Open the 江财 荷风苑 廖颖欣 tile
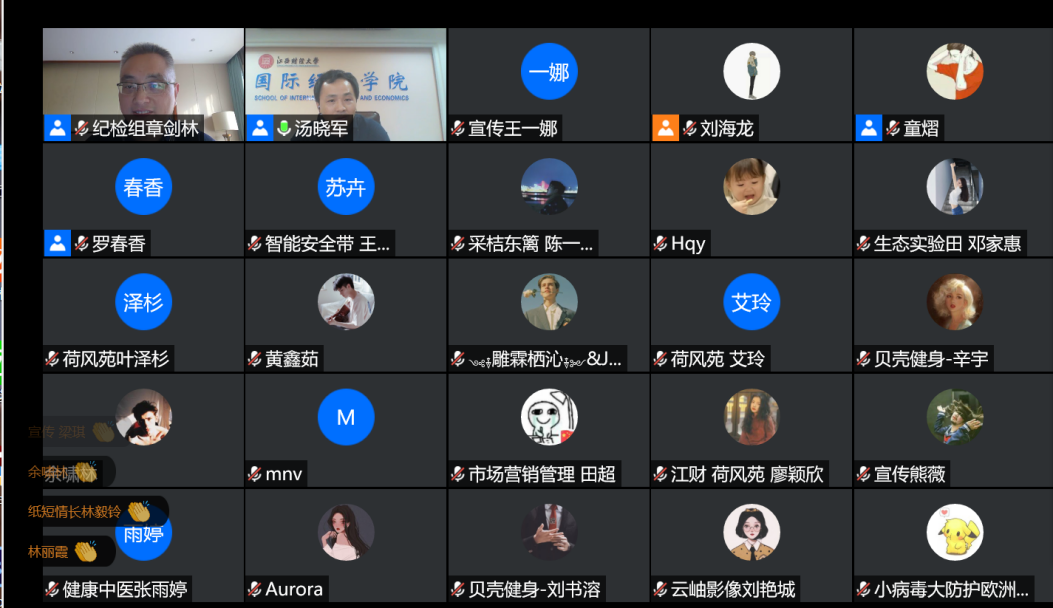 point(751,429)
